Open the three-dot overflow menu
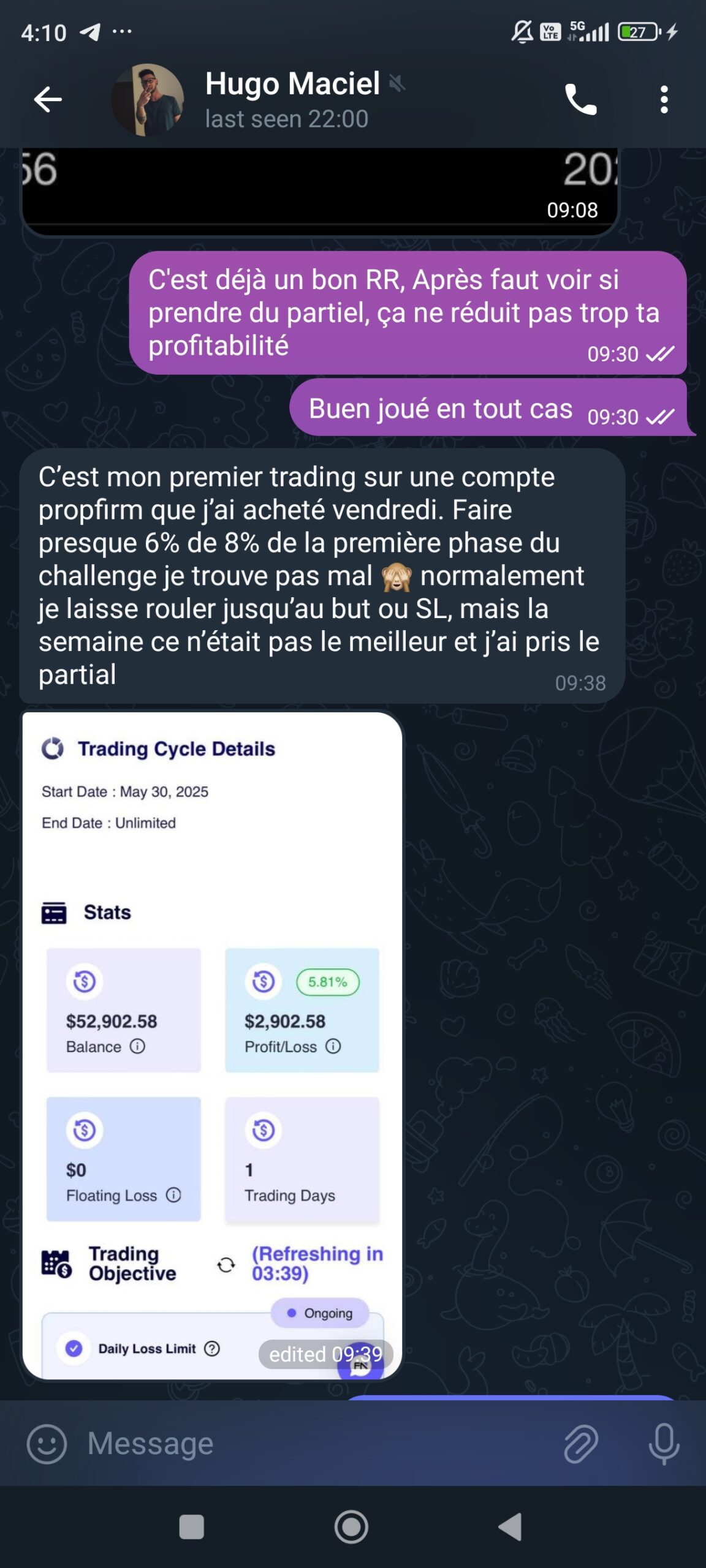 664,99
